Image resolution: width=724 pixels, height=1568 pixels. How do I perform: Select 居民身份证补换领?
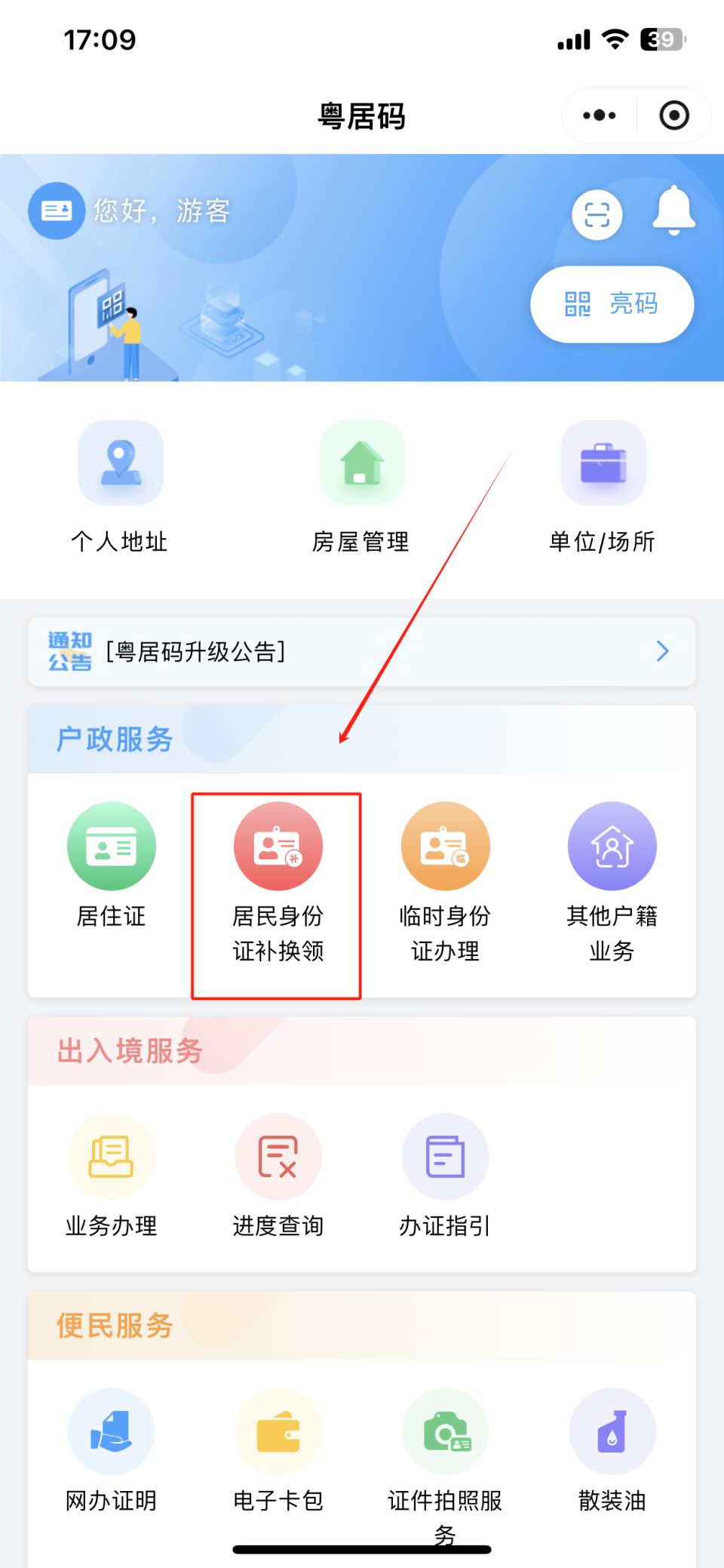(x=278, y=883)
